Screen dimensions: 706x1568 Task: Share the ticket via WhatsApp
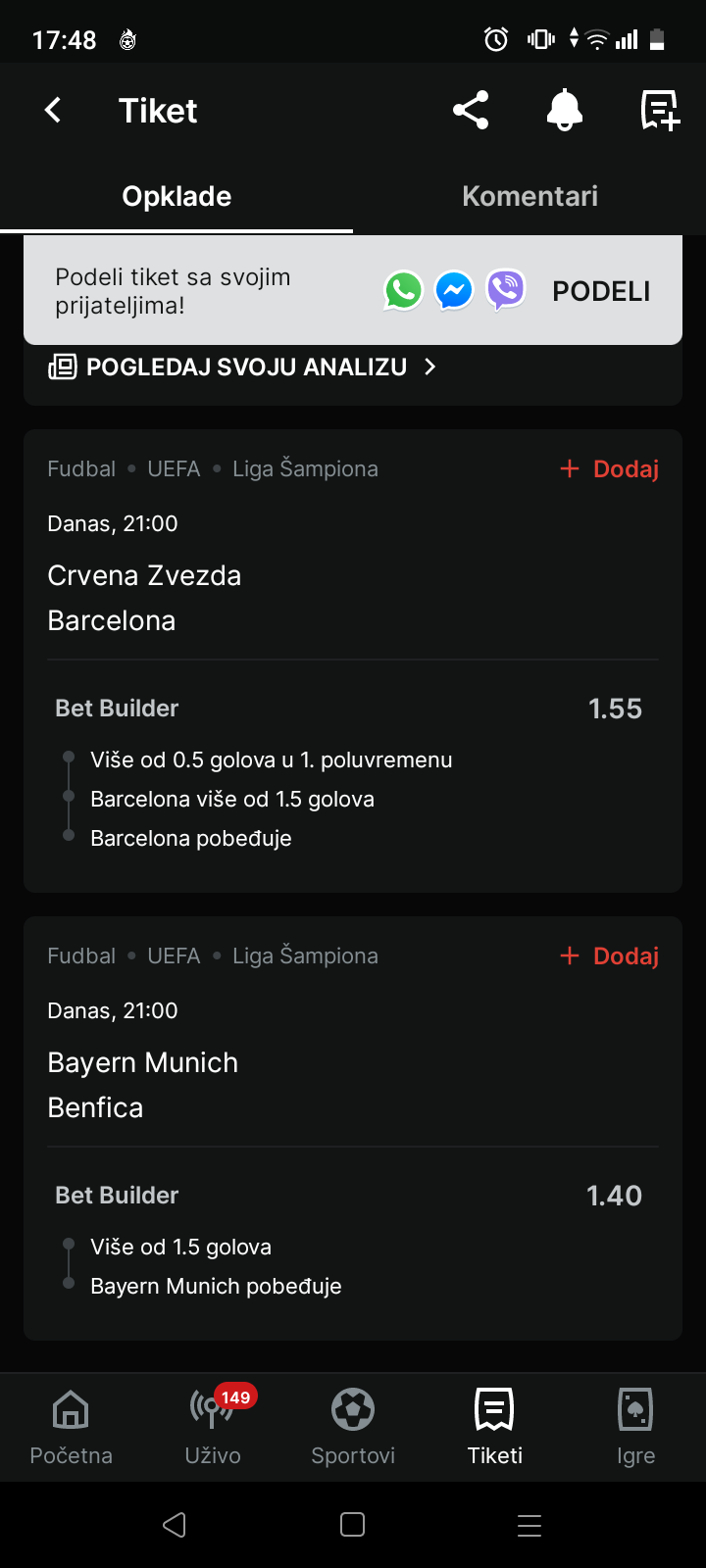403,290
